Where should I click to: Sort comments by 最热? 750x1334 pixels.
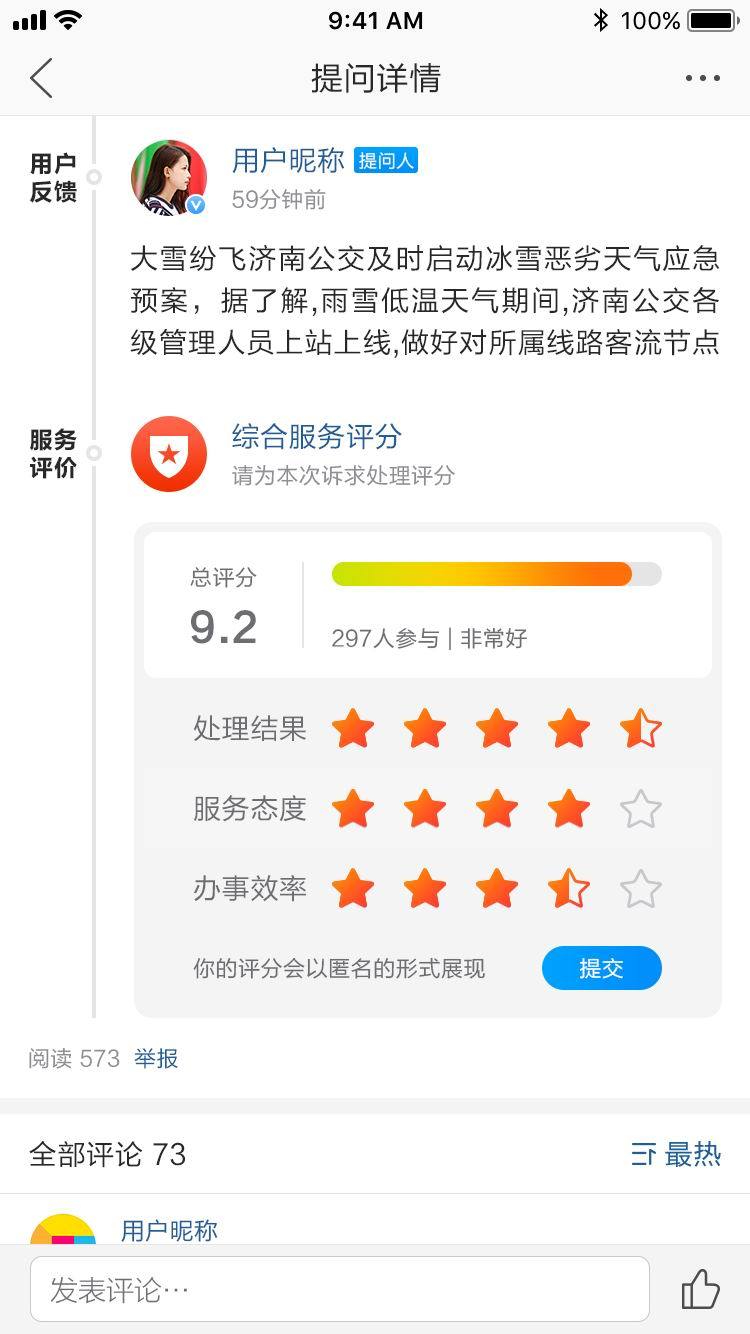coord(677,1154)
